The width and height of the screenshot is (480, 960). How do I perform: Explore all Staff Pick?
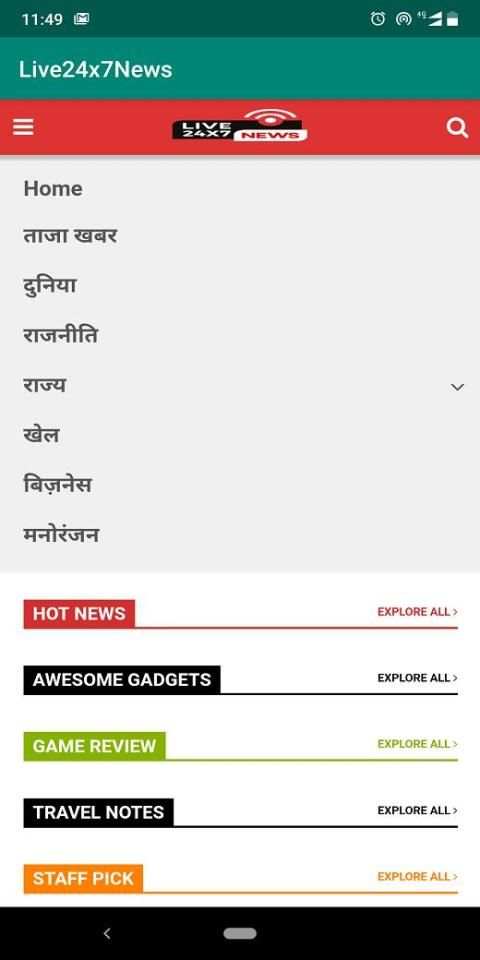tap(417, 876)
